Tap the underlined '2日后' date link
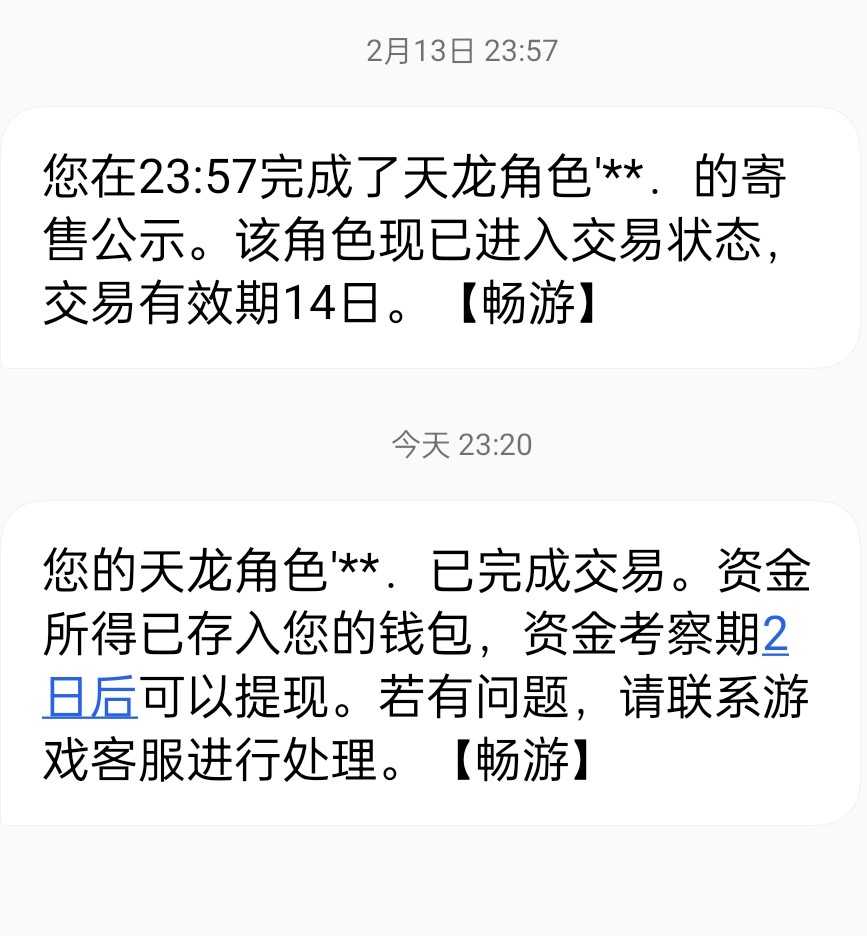 91,696
